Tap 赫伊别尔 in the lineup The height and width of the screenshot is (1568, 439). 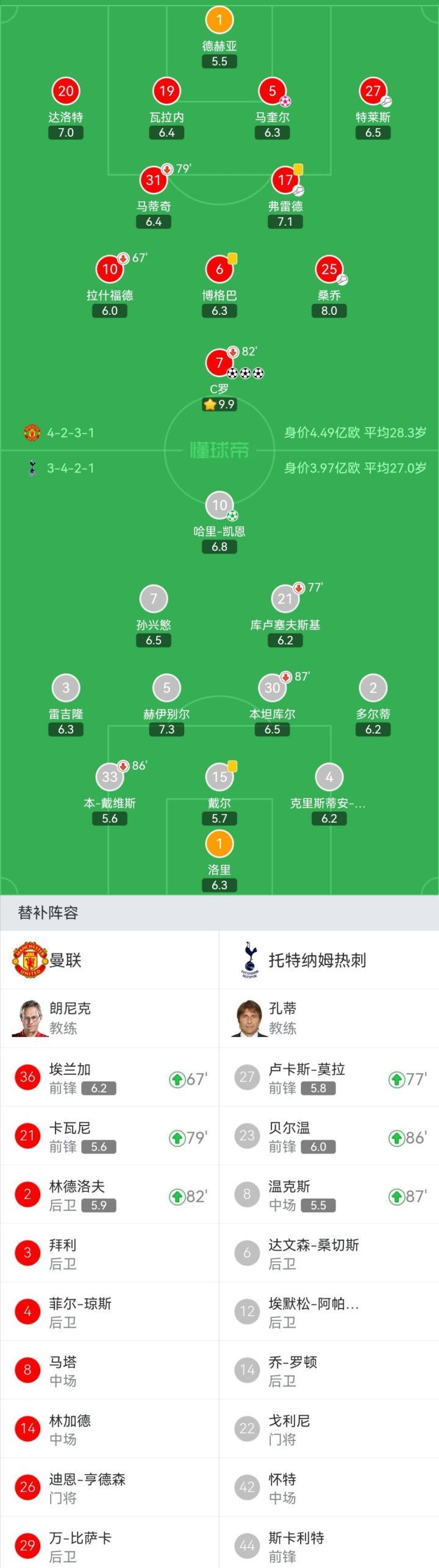click(x=166, y=688)
